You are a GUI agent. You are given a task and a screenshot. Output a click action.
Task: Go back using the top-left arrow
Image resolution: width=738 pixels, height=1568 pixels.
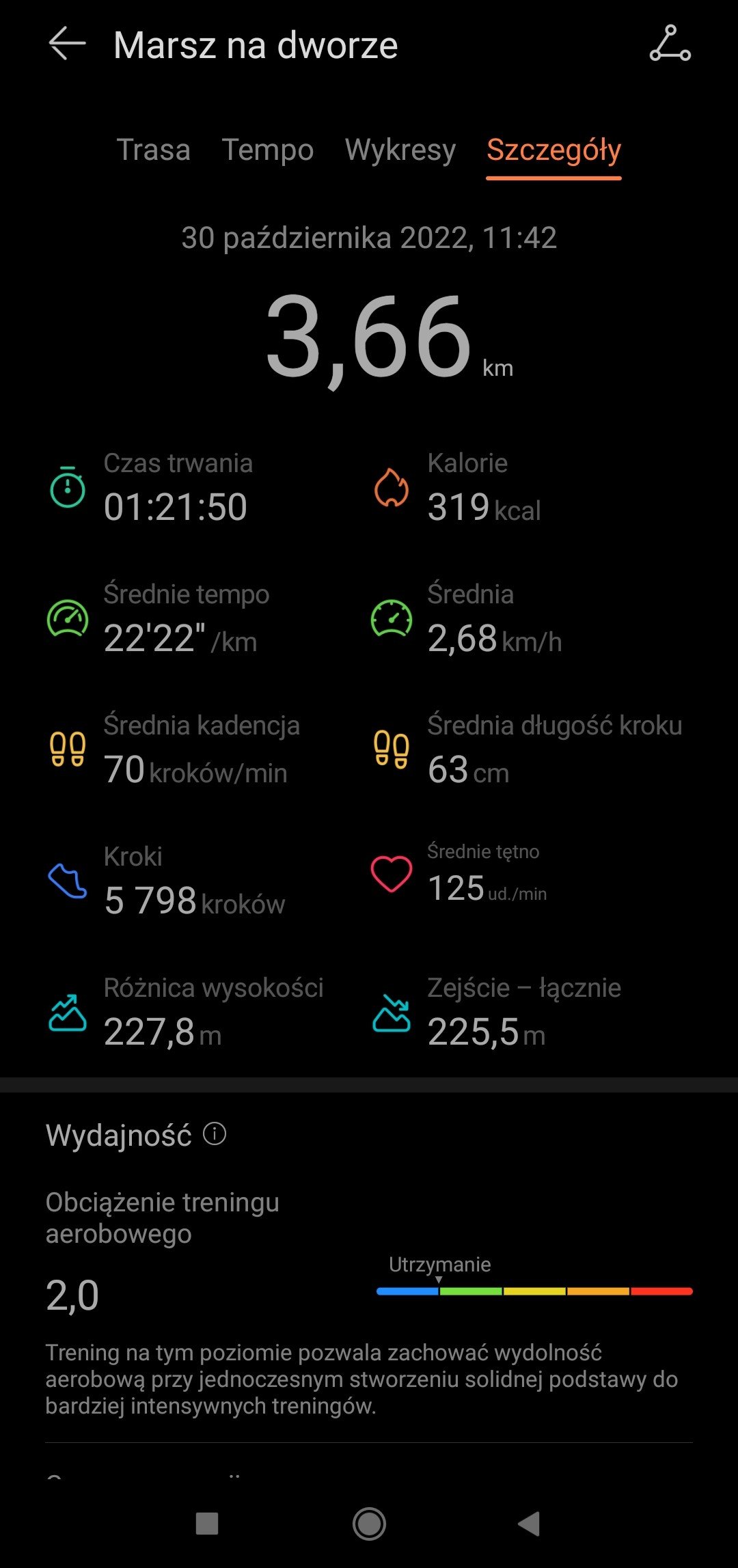point(67,44)
